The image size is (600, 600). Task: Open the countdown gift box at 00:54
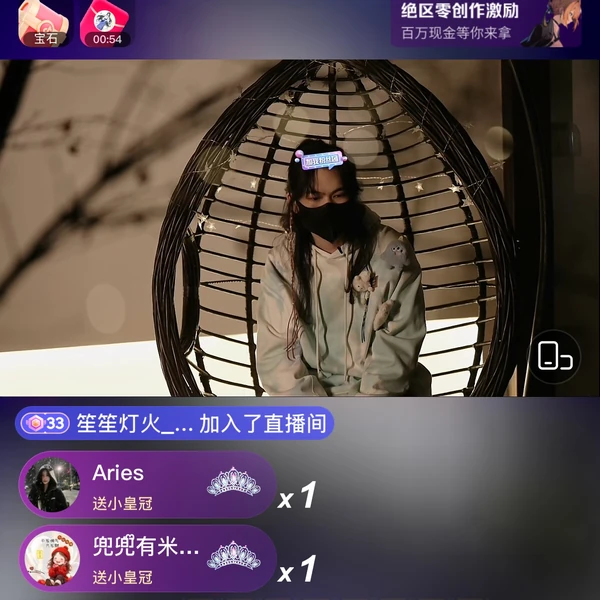click(x=106, y=22)
